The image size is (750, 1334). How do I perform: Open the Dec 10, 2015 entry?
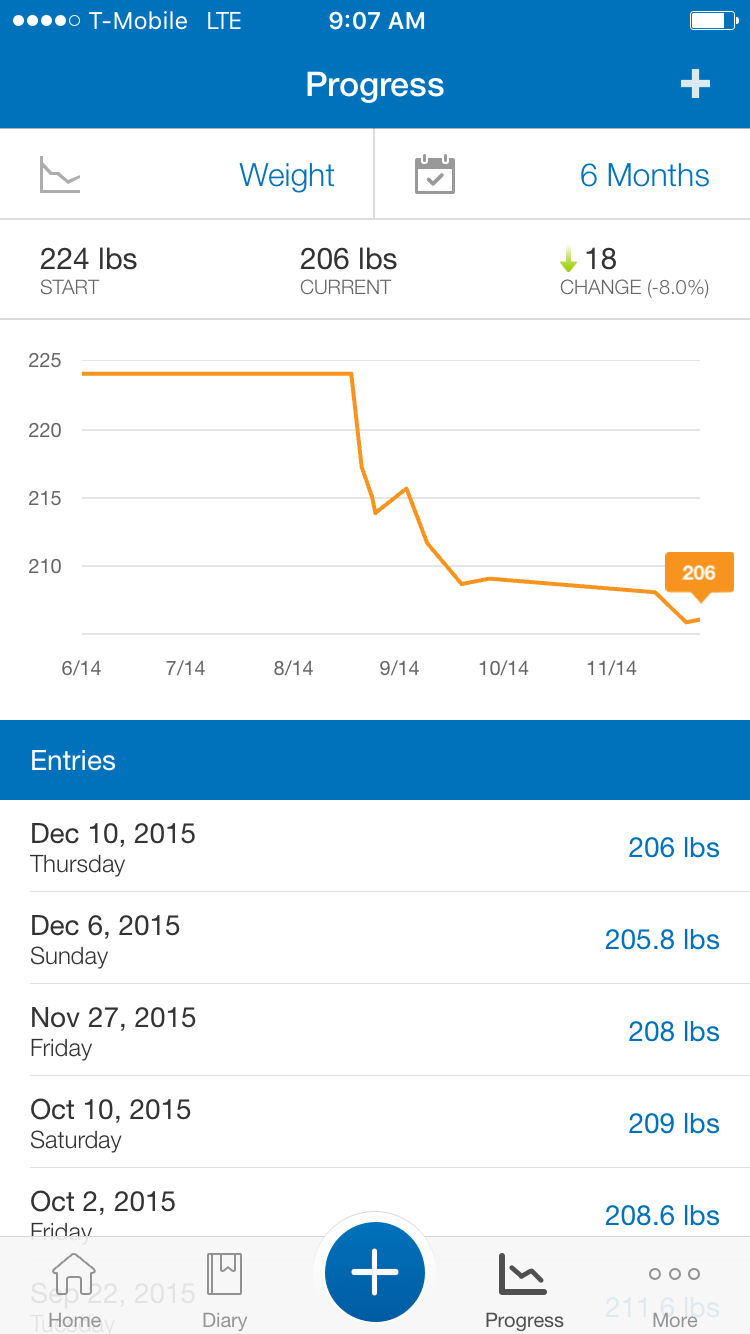tap(375, 847)
